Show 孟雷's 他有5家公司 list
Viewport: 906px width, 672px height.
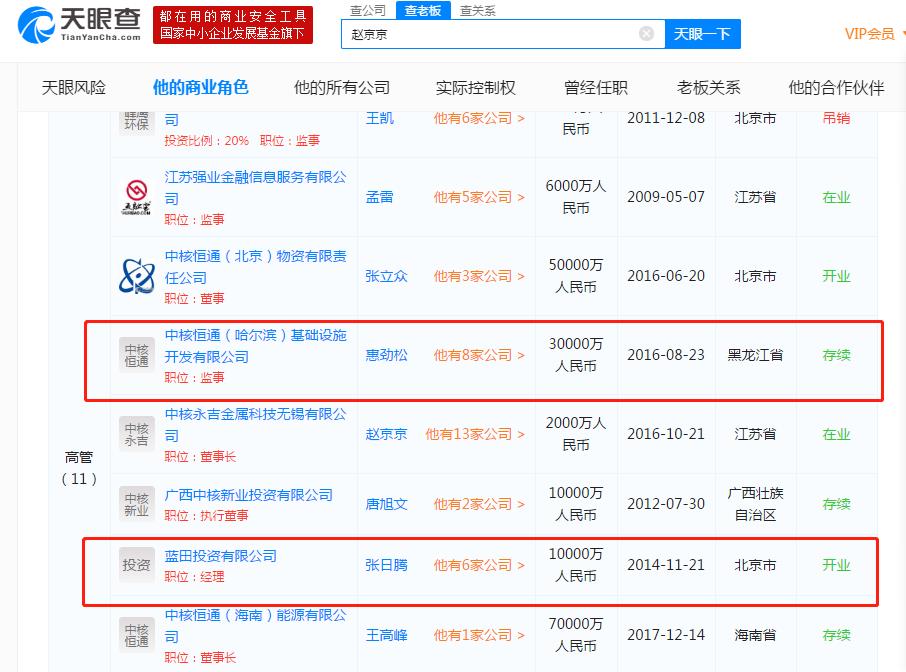tap(479, 197)
